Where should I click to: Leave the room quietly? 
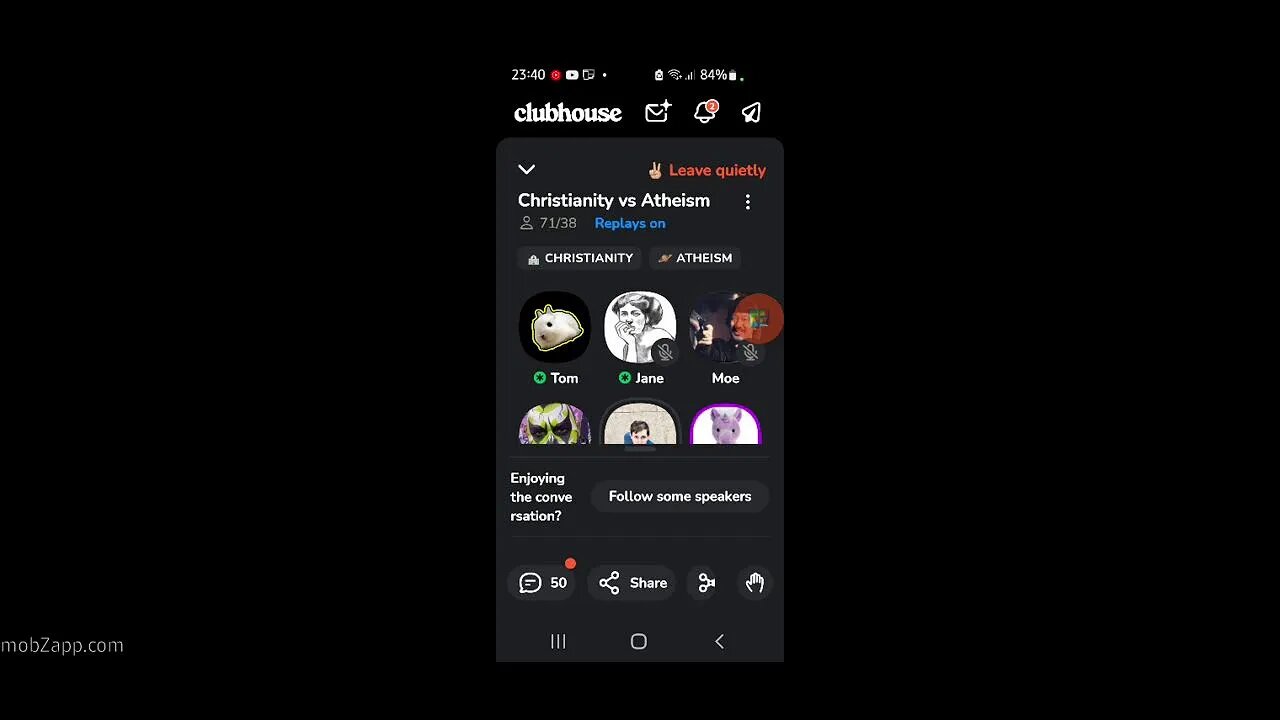coord(707,170)
